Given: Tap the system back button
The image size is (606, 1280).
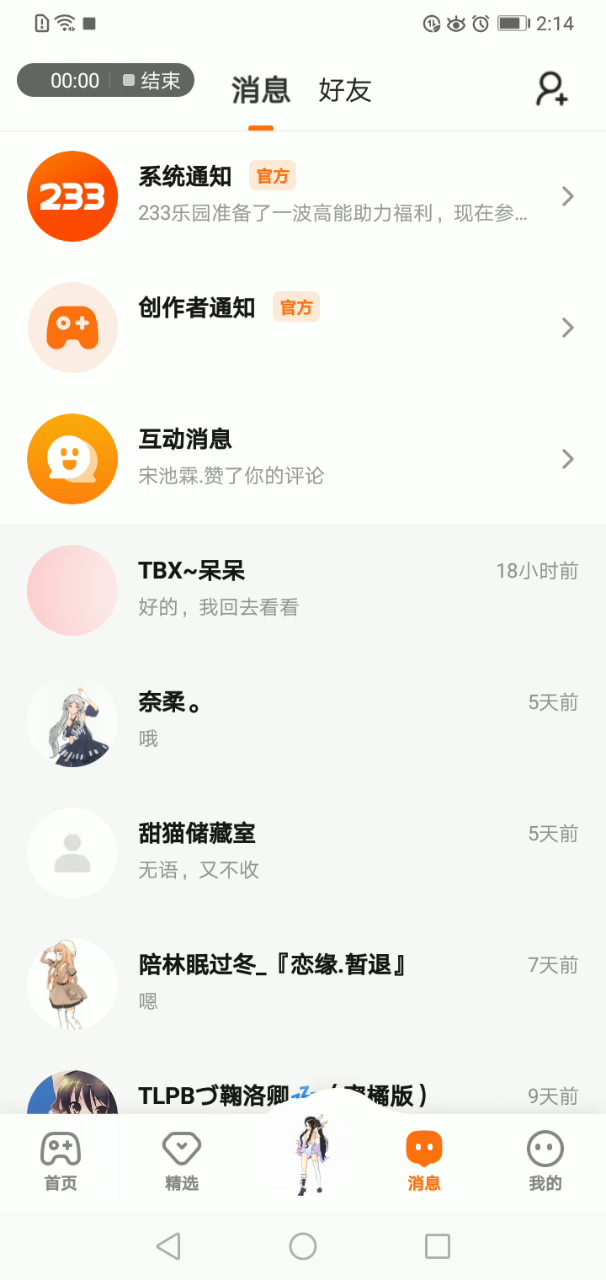Looking at the screenshot, I should (x=169, y=1246).
